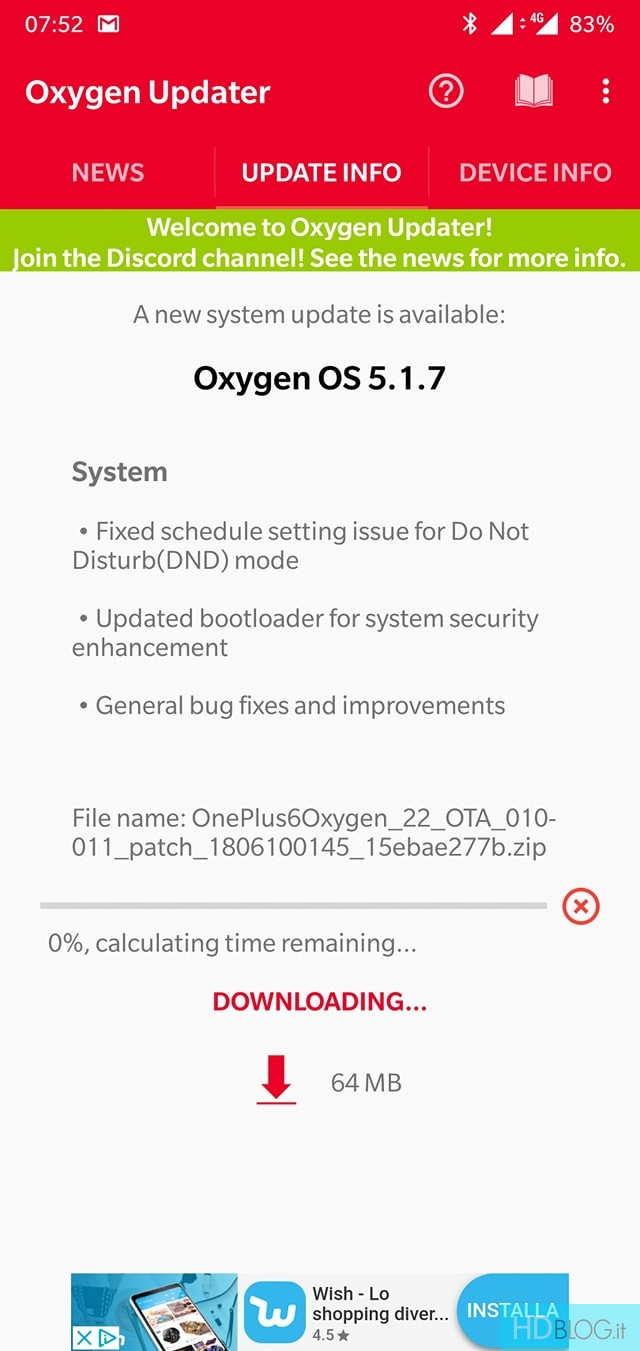640x1351 pixels.
Task: Select the Update Info tab
Action: coord(321,172)
